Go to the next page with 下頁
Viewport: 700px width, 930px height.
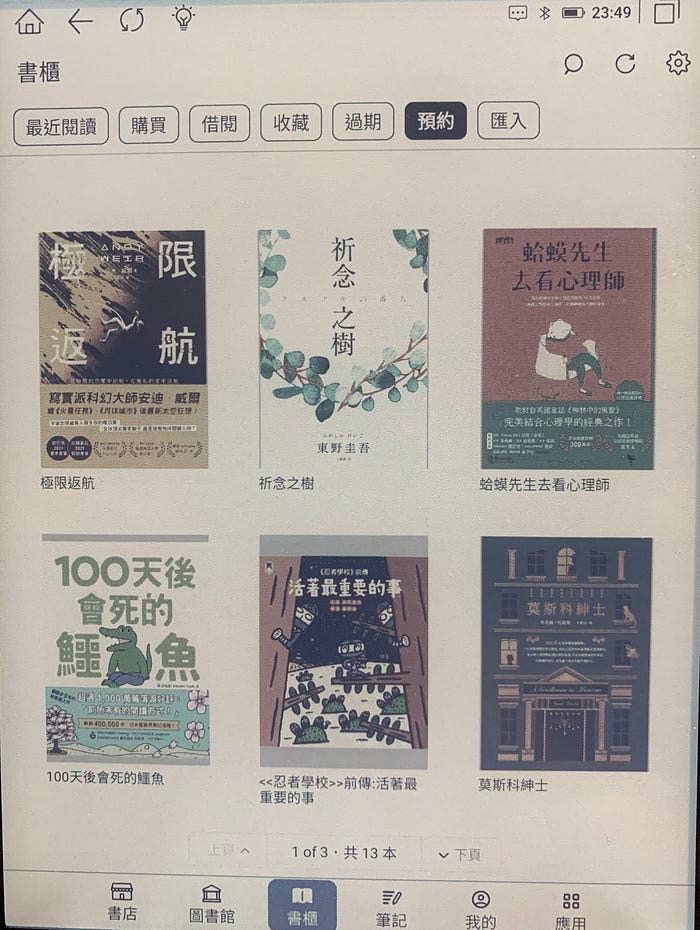(x=459, y=854)
